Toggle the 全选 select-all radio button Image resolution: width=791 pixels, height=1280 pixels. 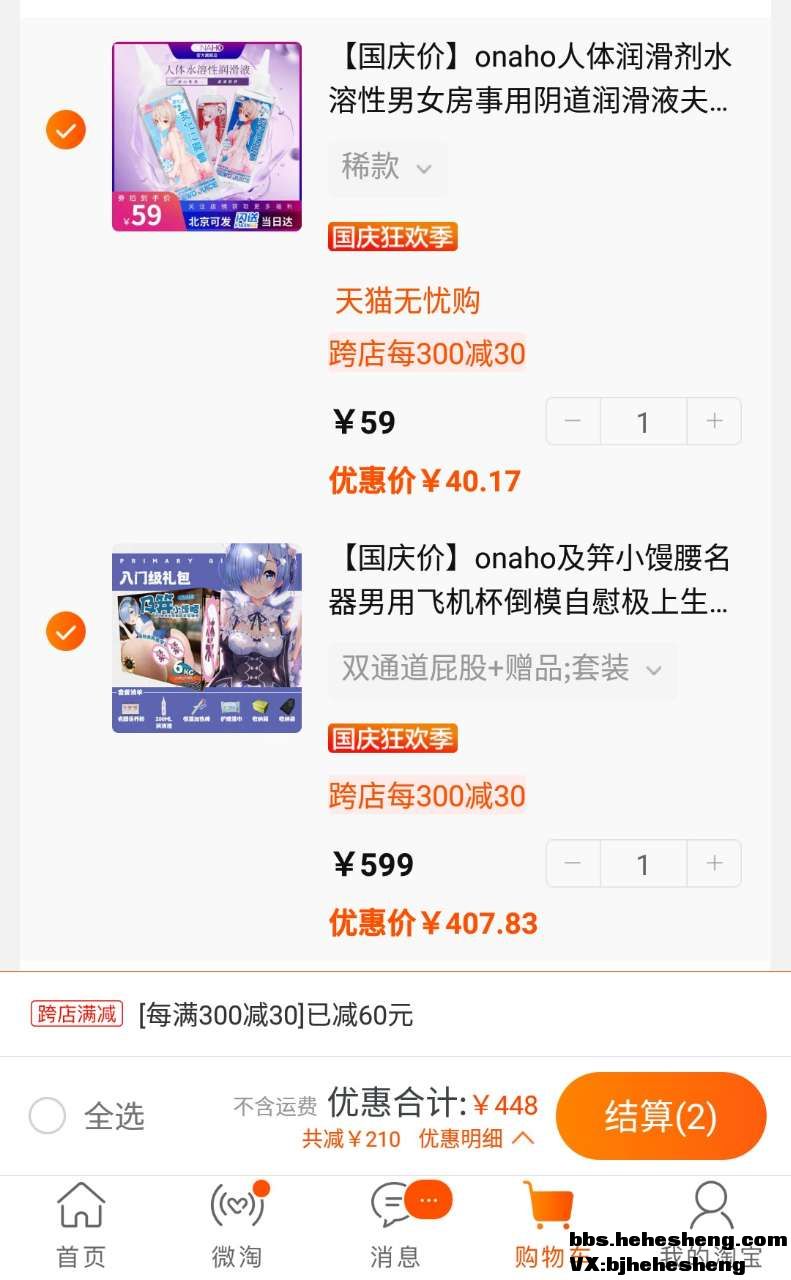coord(48,1115)
